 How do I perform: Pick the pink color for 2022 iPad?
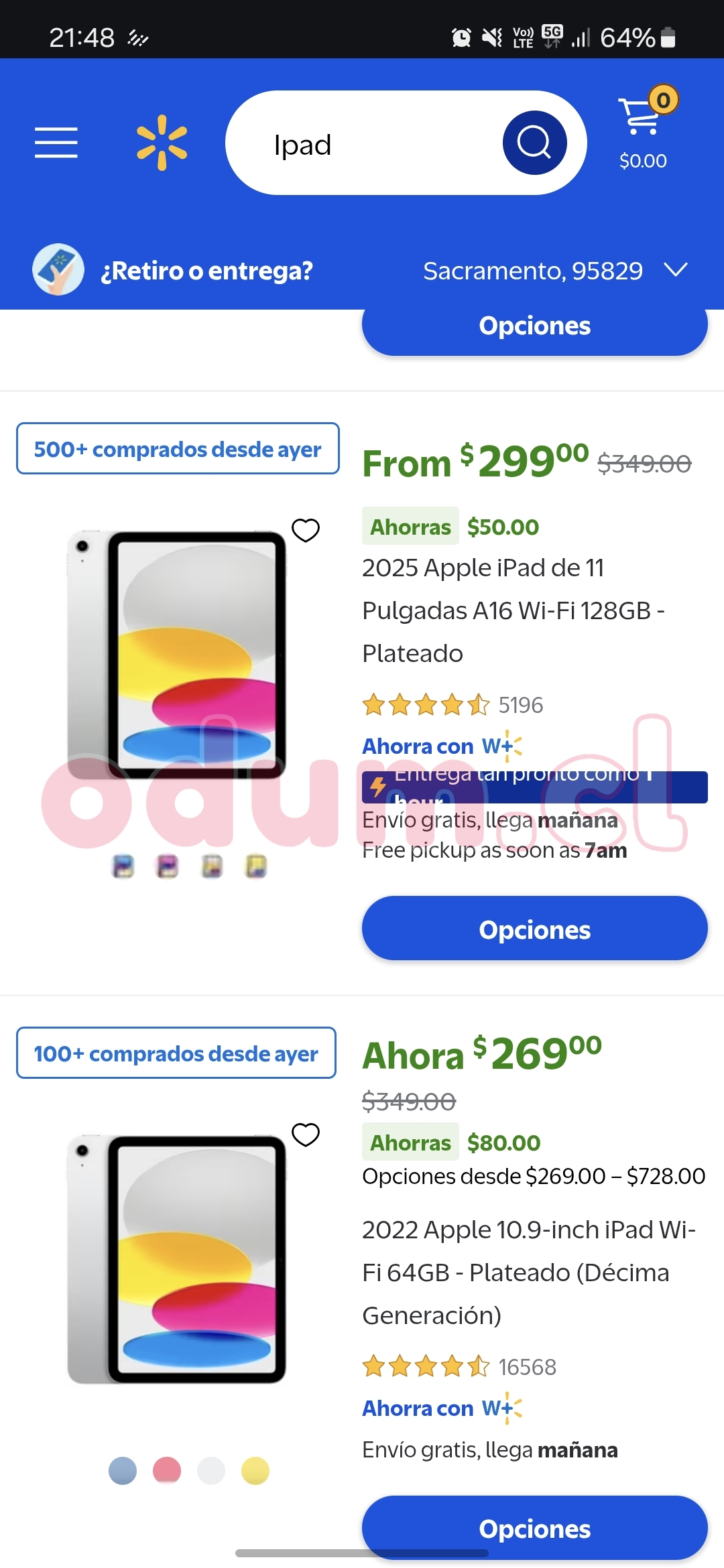[x=167, y=1471]
